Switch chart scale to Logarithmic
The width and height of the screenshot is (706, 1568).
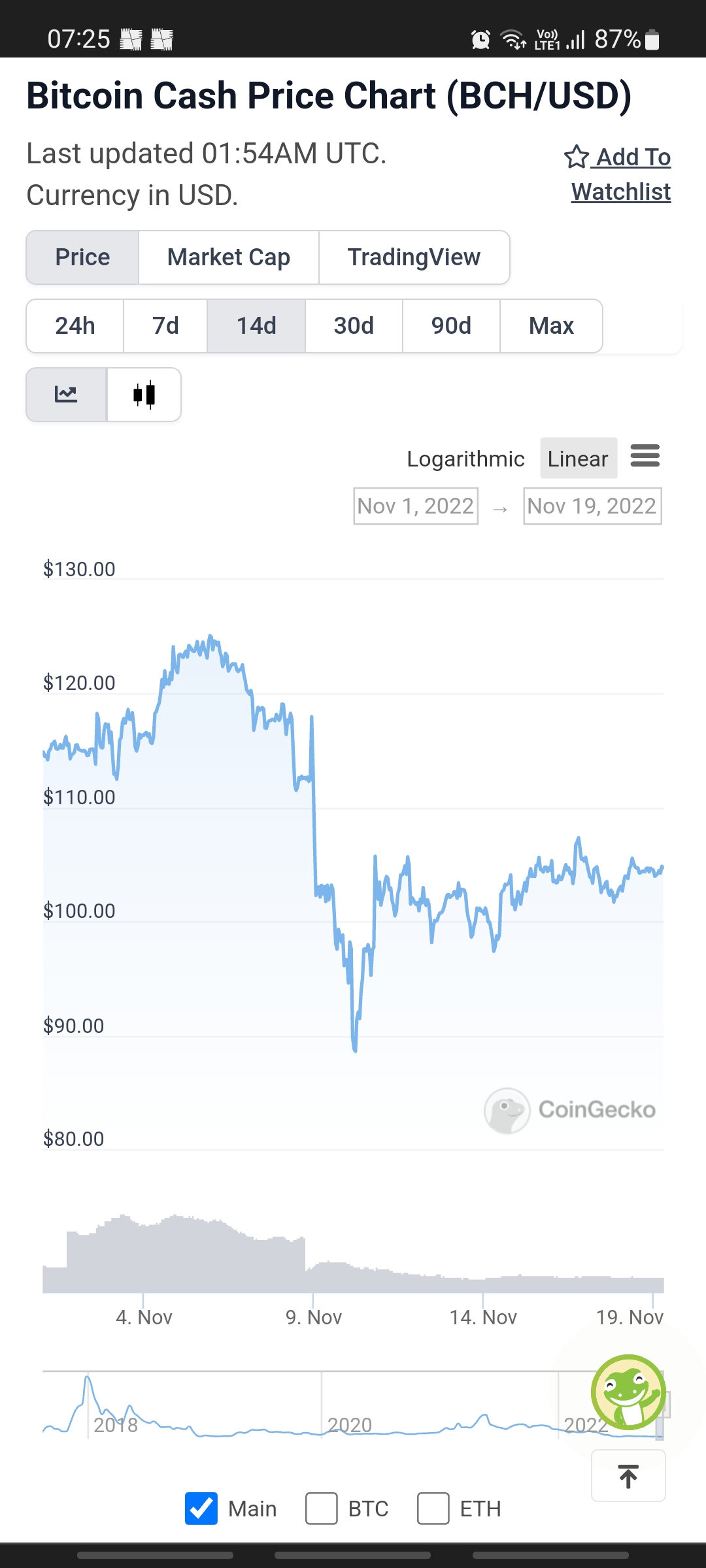(465, 459)
